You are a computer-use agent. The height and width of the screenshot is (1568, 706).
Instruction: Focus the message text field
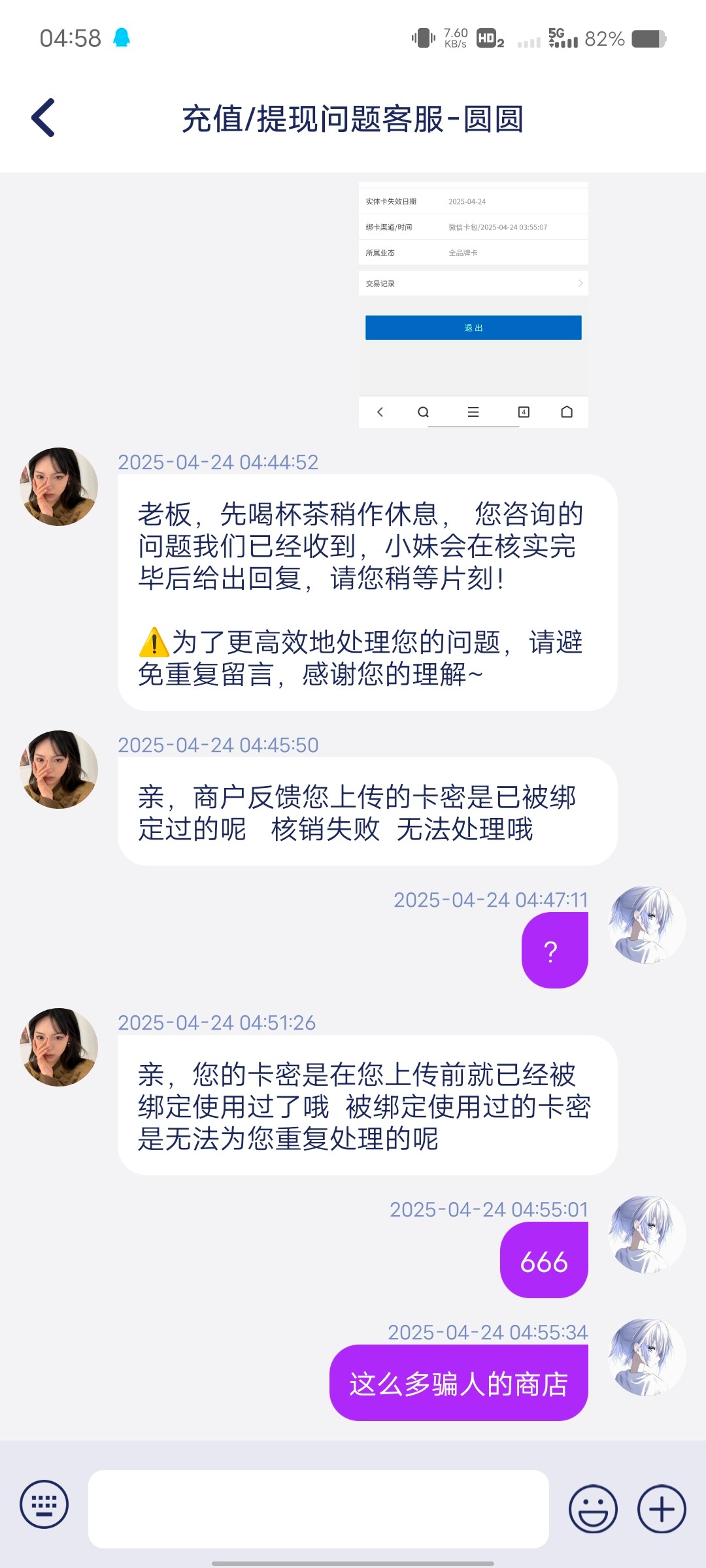pos(318,1509)
